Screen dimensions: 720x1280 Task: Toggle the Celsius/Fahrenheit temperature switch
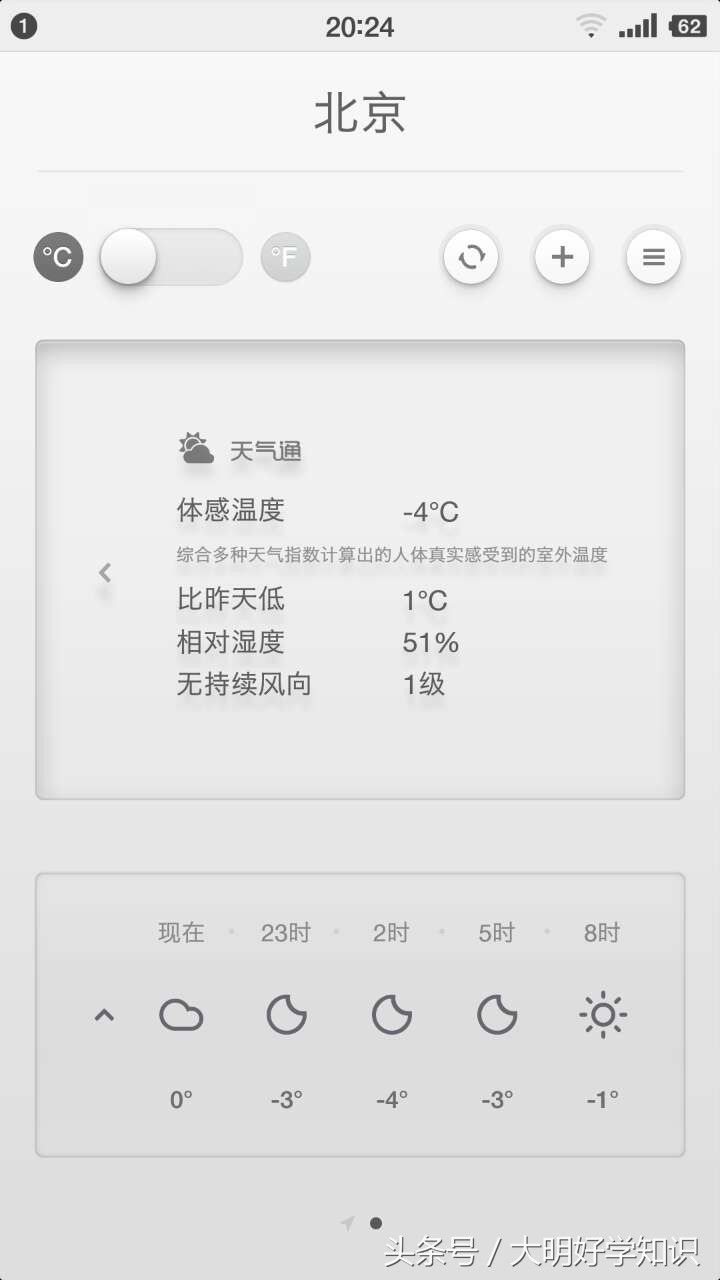click(171, 257)
